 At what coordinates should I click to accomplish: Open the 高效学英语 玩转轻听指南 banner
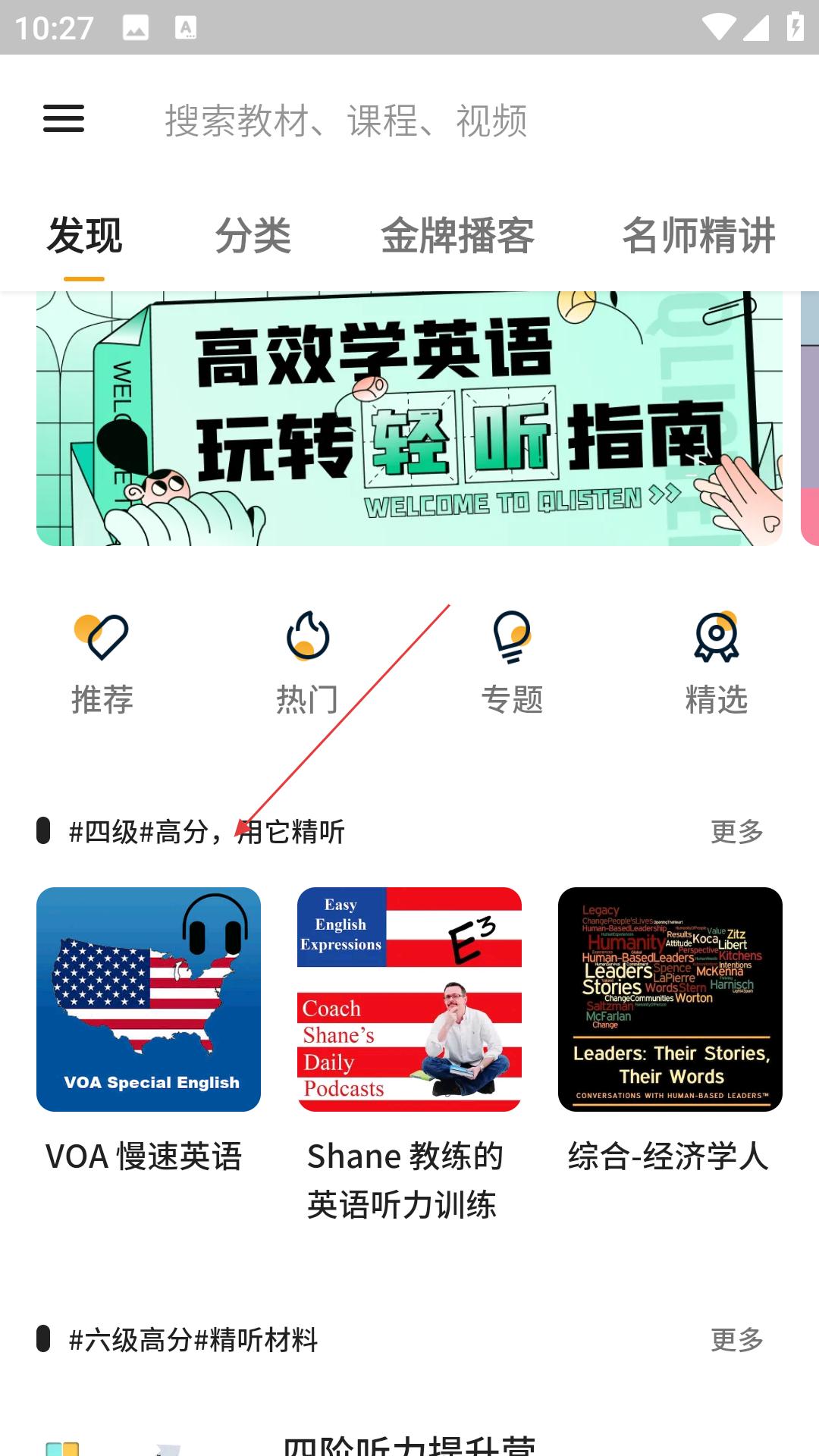pyautogui.click(x=409, y=419)
